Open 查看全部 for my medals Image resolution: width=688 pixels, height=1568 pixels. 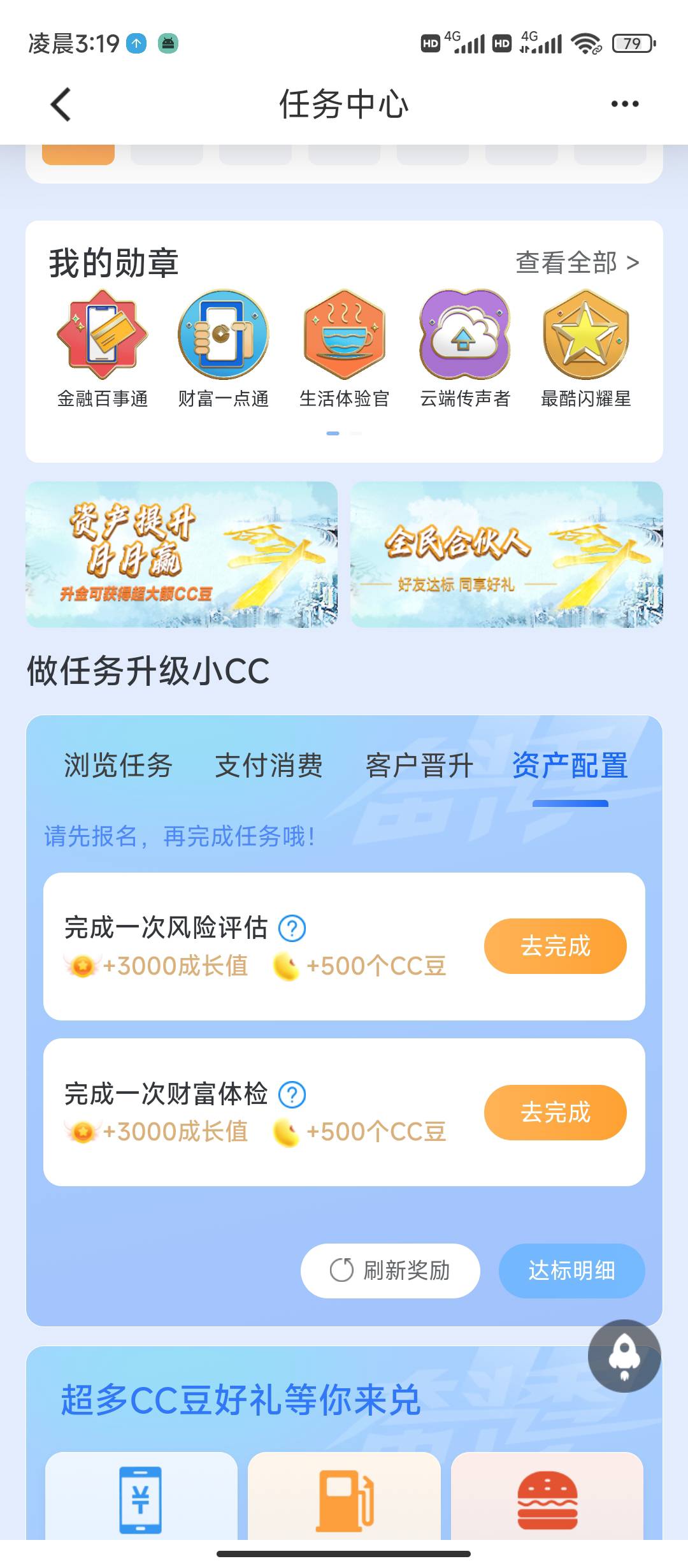[577, 263]
